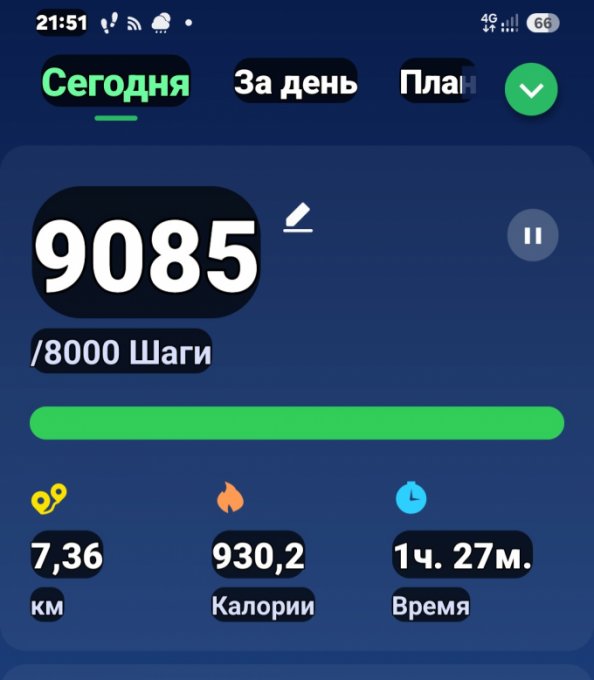Switch to the Сегодня tab
Screen dimensions: 594x680
click(x=116, y=82)
